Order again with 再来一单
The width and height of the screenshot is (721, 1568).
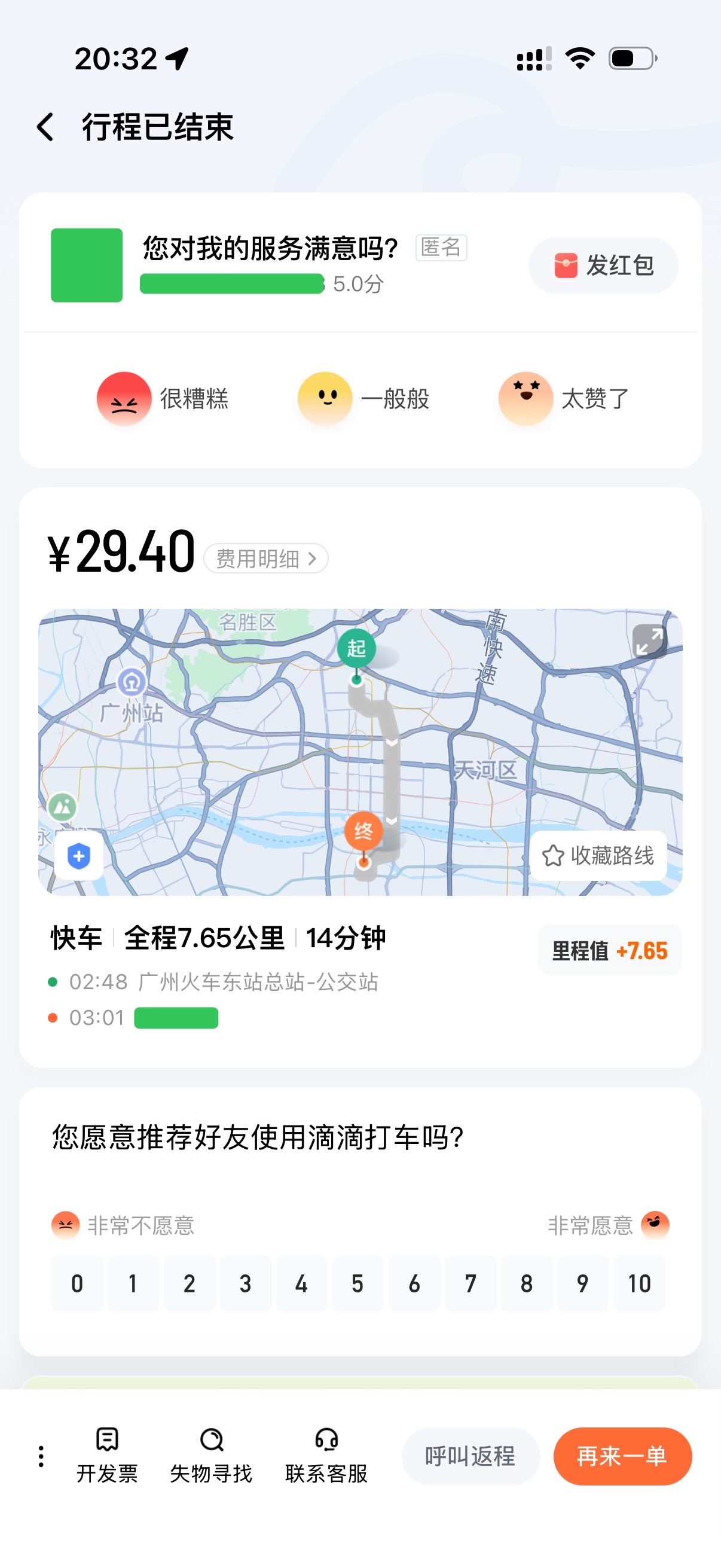(622, 1456)
